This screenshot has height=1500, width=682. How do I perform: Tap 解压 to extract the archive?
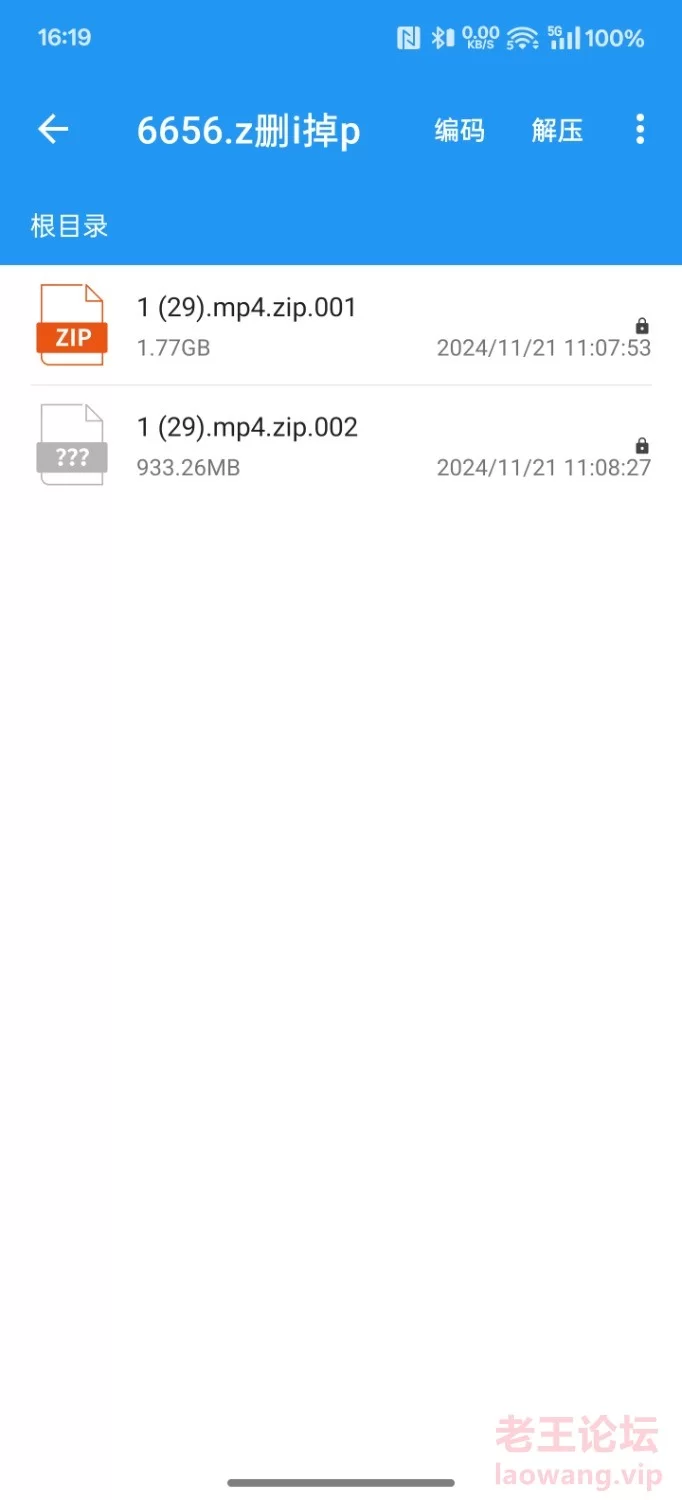click(x=557, y=131)
